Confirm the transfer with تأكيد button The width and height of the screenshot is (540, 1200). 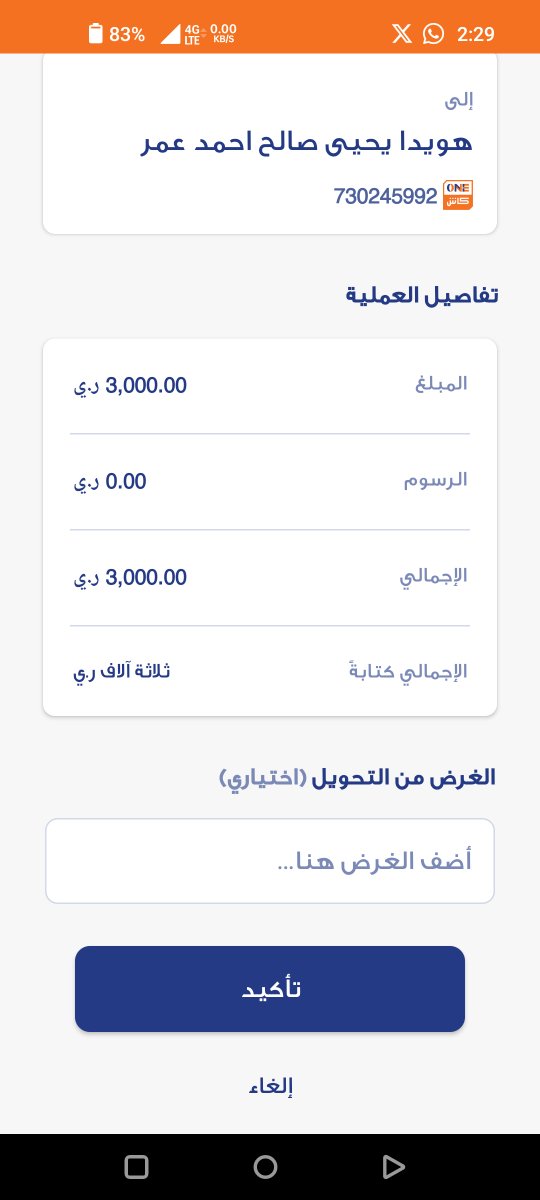[x=270, y=989]
